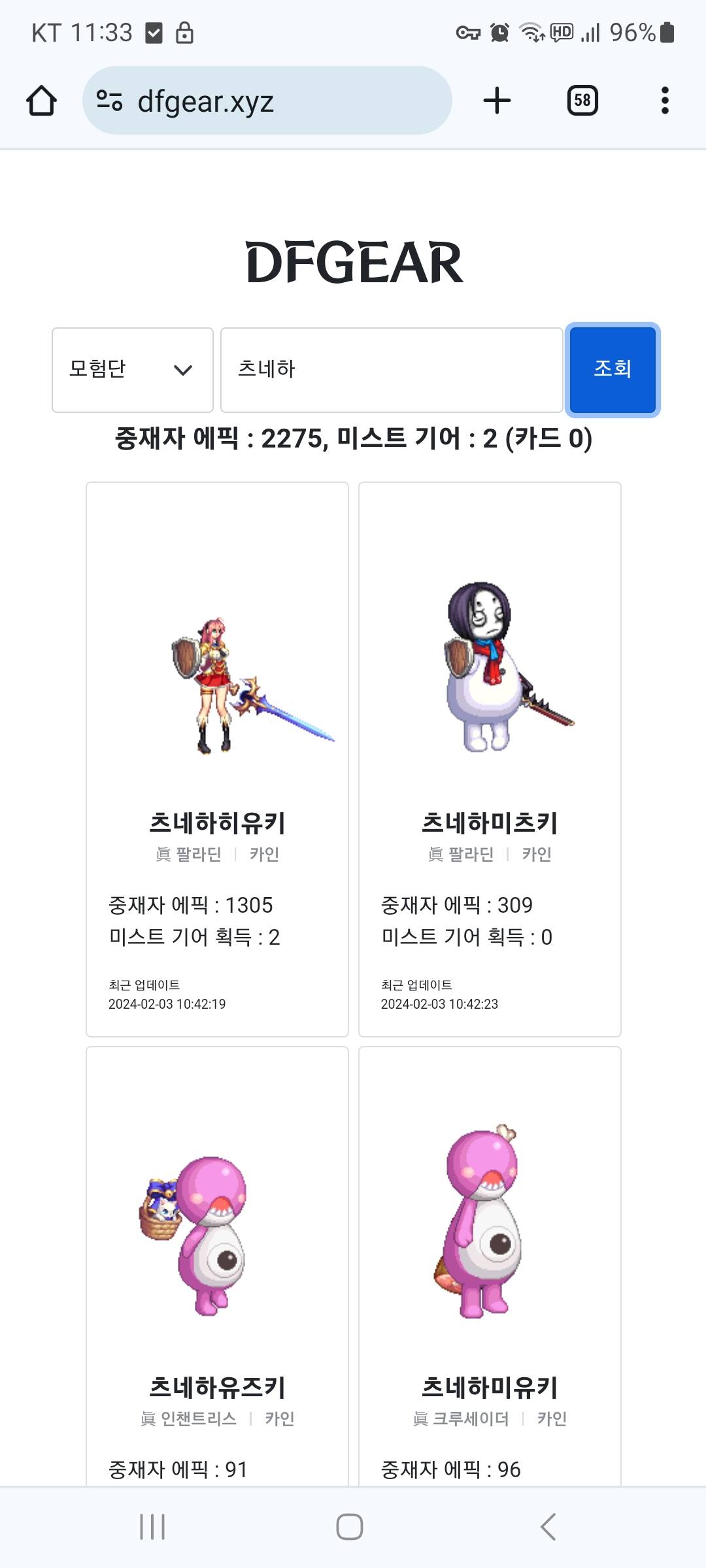Expand the 모험단 dropdown
The height and width of the screenshot is (1568, 706).
[133, 370]
